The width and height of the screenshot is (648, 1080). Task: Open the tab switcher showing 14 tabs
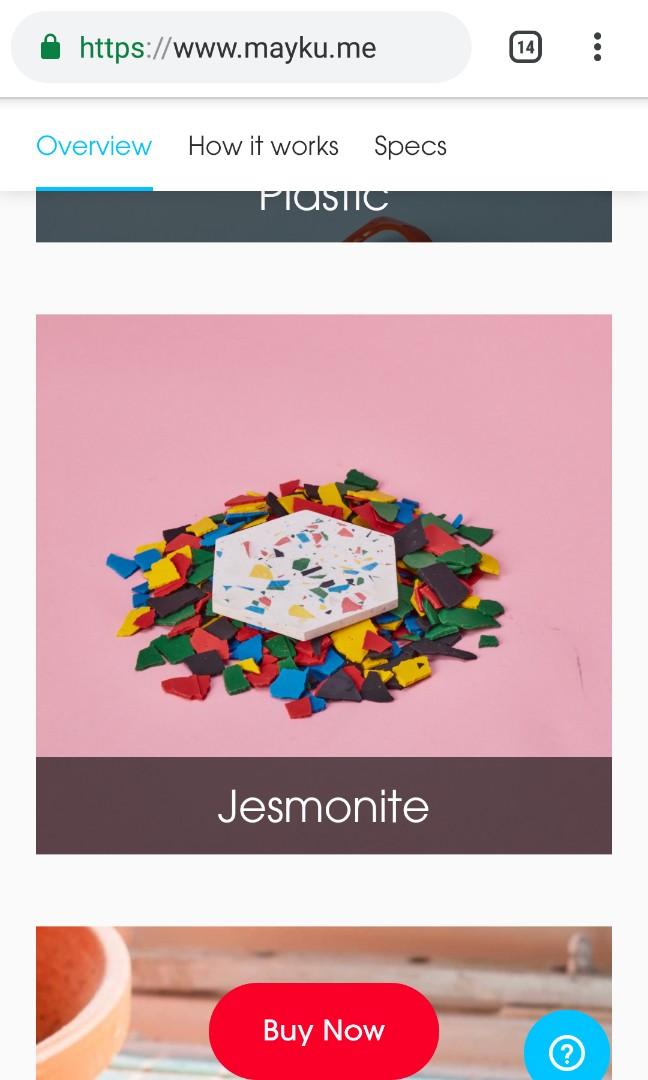525,47
